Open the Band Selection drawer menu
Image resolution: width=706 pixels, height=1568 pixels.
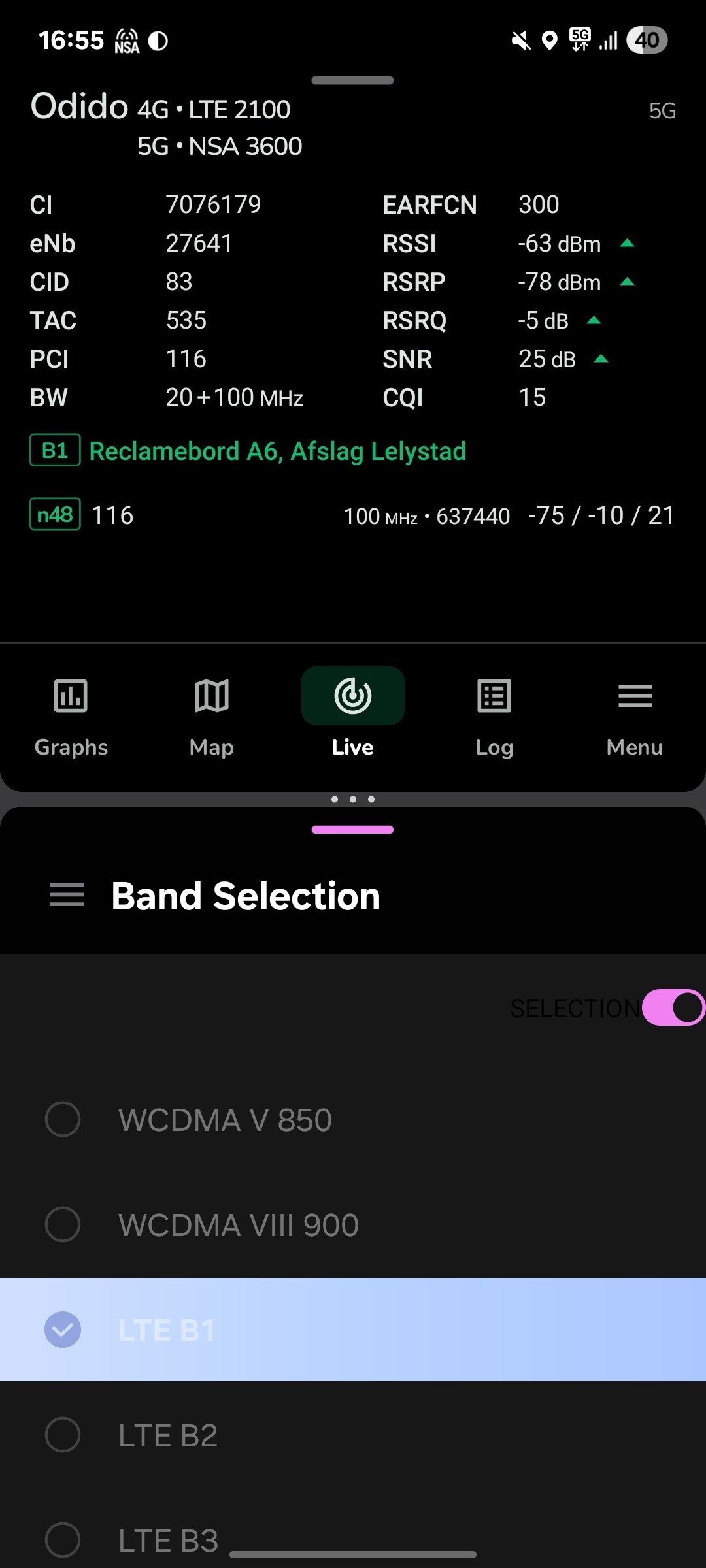[x=67, y=895]
